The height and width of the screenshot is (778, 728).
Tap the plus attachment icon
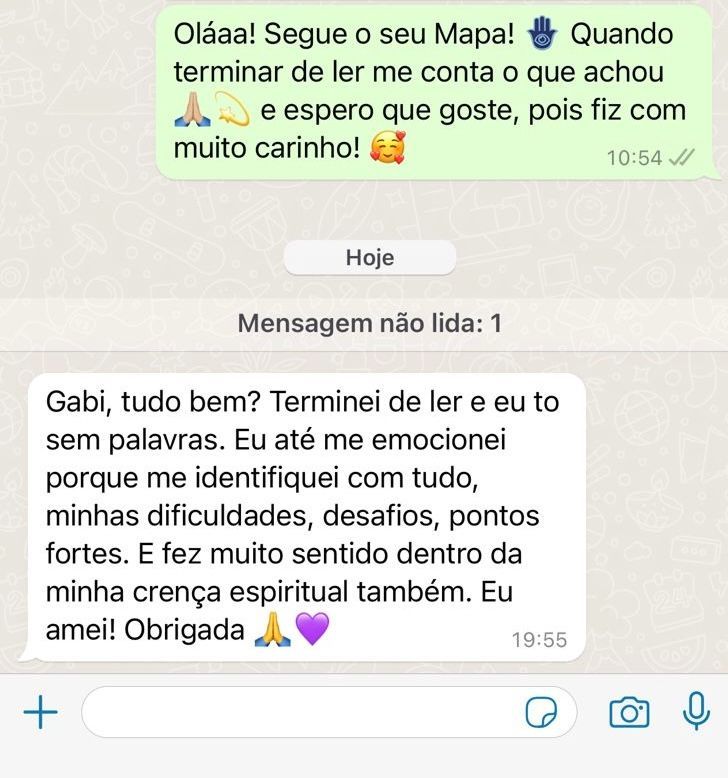pyautogui.click(x=40, y=713)
